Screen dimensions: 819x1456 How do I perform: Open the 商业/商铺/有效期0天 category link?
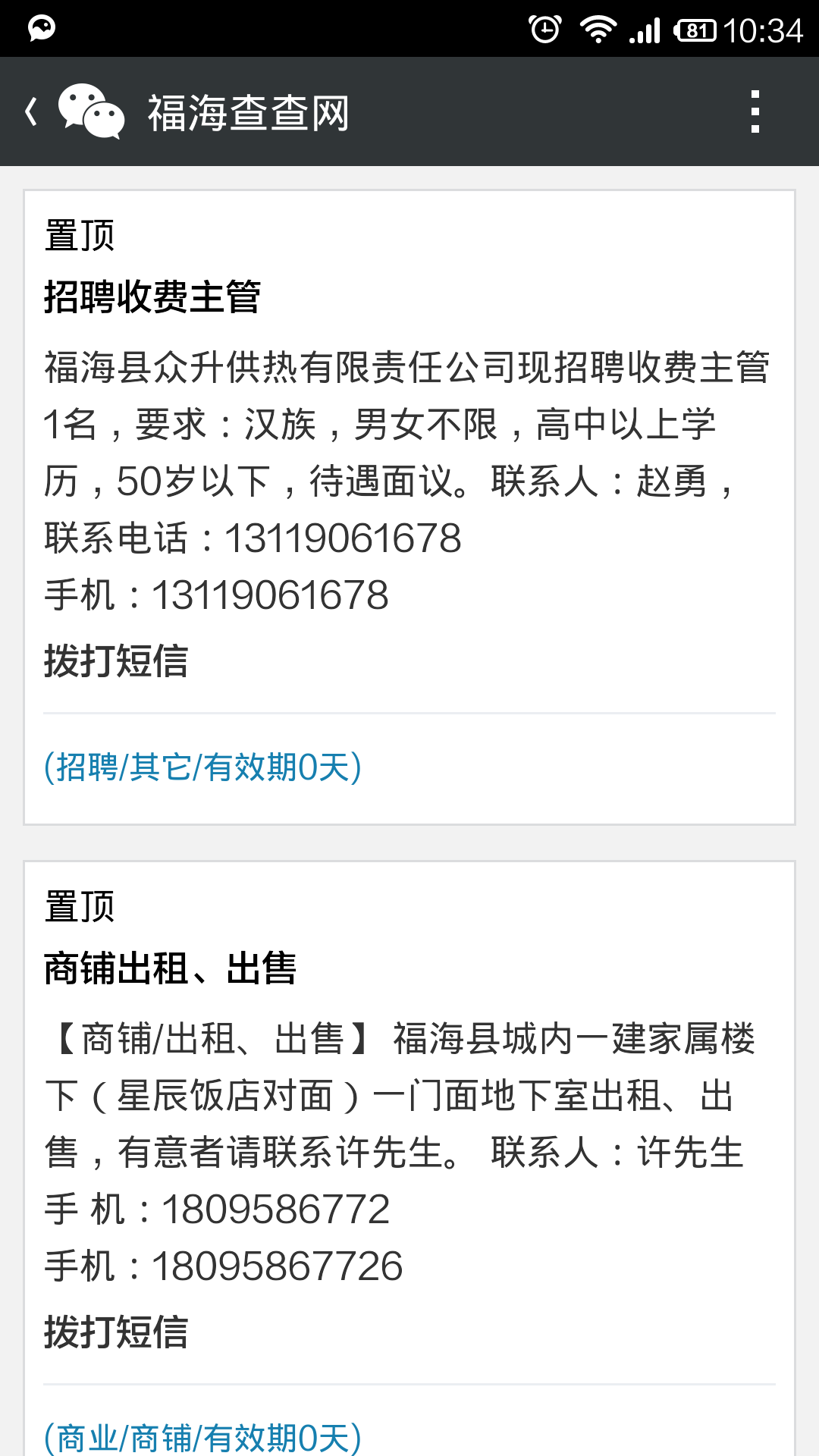coord(202,1437)
